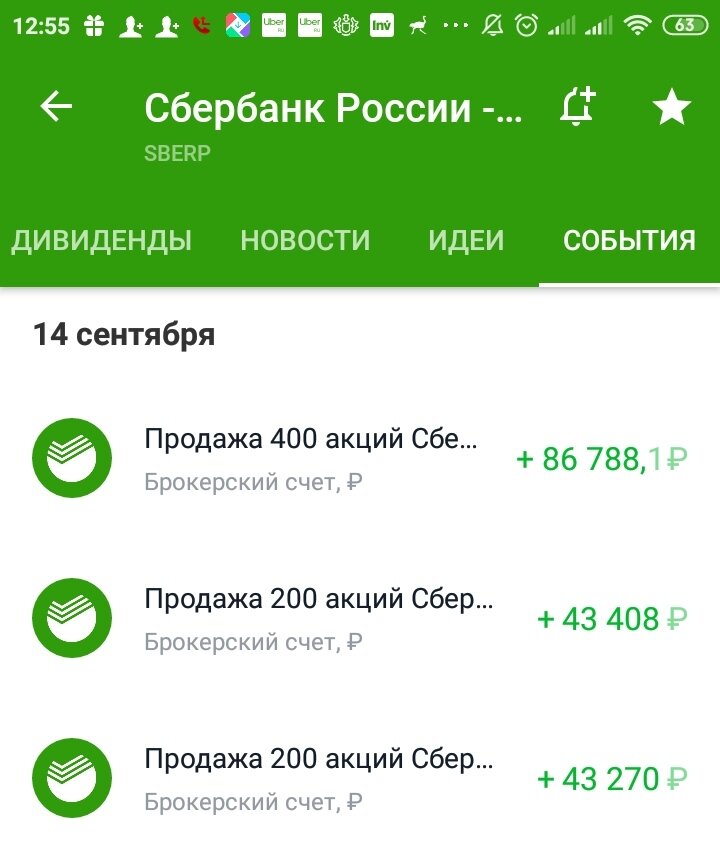The width and height of the screenshot is (720, 860).
Task: Tap the battery indicator showing 63
Action: click(687, 26)
